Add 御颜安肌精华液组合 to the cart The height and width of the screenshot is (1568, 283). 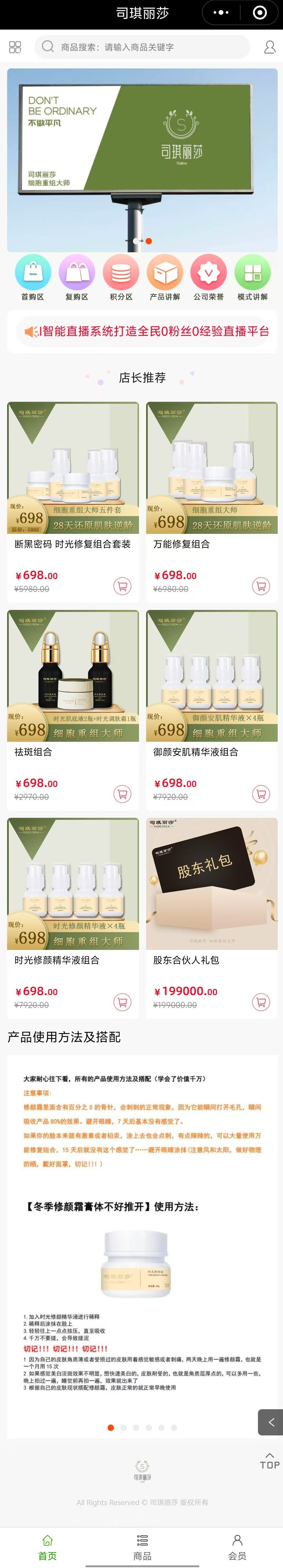click(x=261, y=794)
